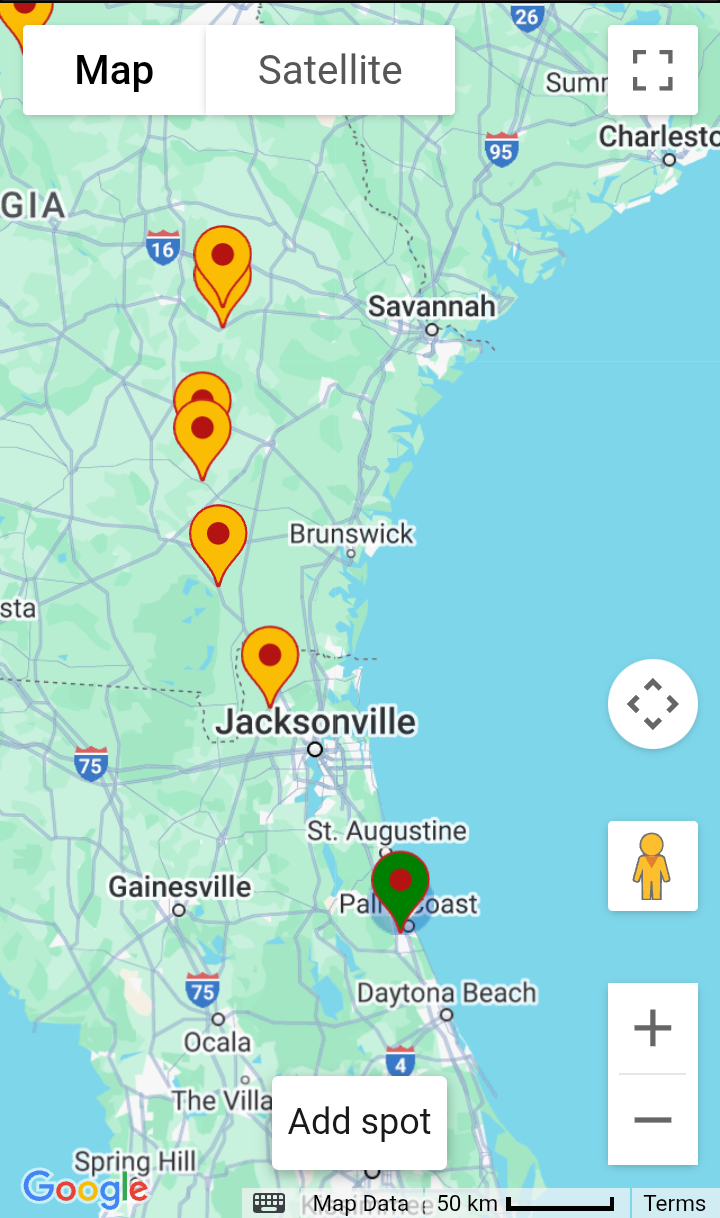Viewport: 720px width, 1218px height.
Task: Tap the Street View pegman
Action: pyautogui.click(x=652, y=866)
